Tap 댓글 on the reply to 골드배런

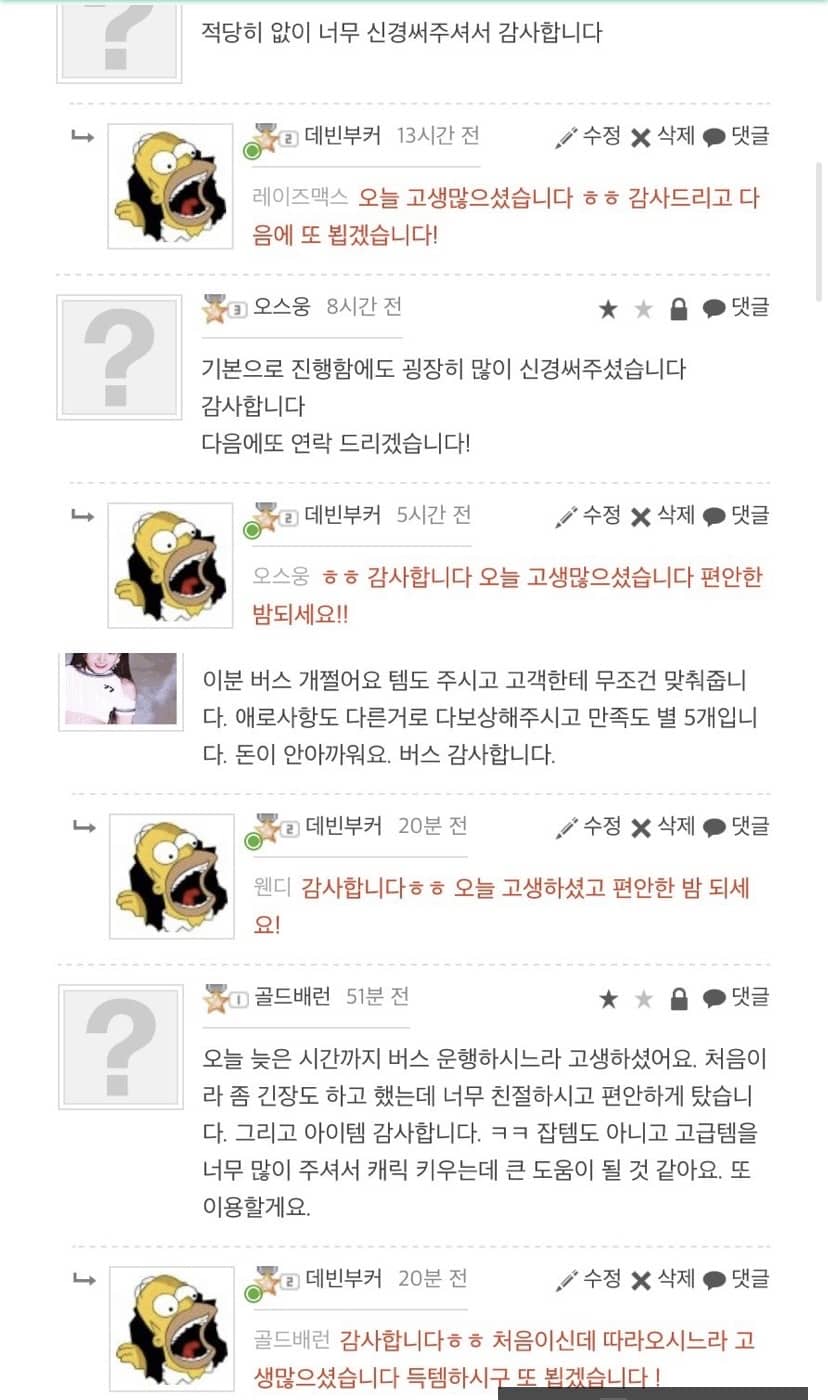click(736, 1279)
